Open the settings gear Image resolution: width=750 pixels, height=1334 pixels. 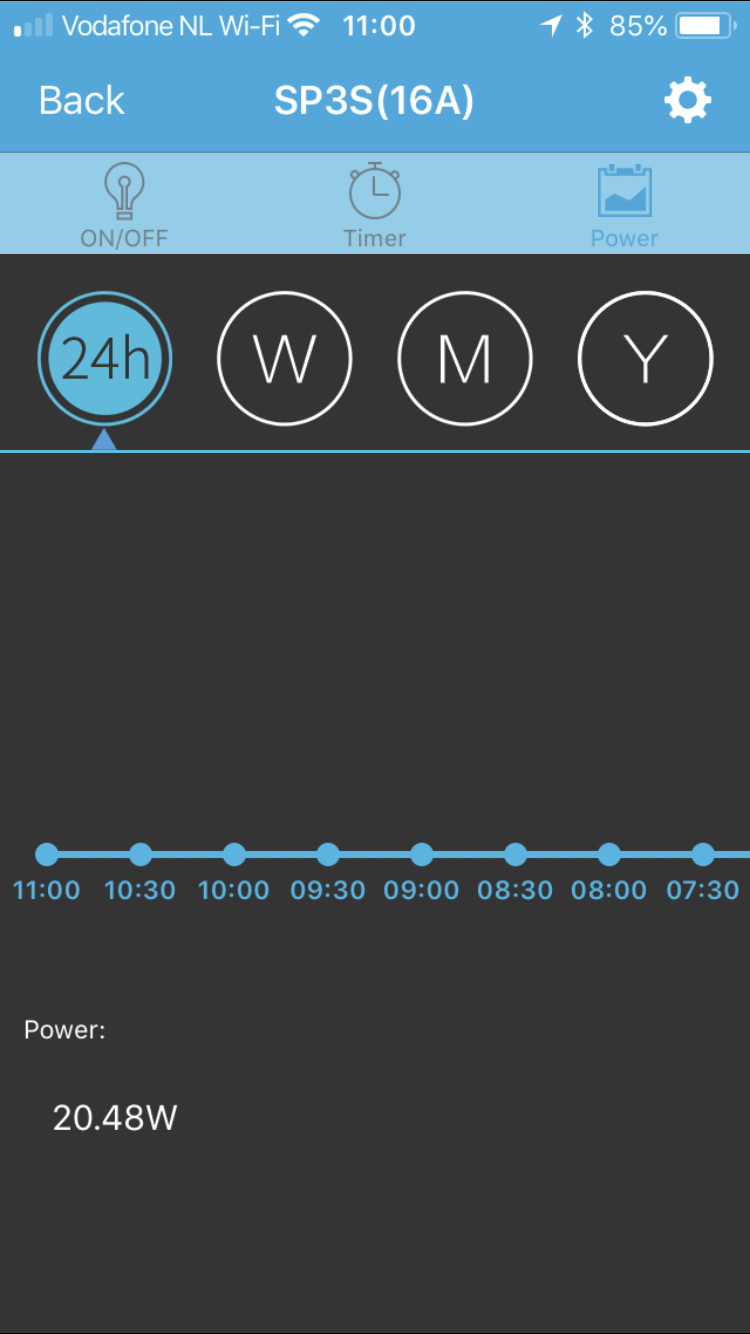(688, 101)
